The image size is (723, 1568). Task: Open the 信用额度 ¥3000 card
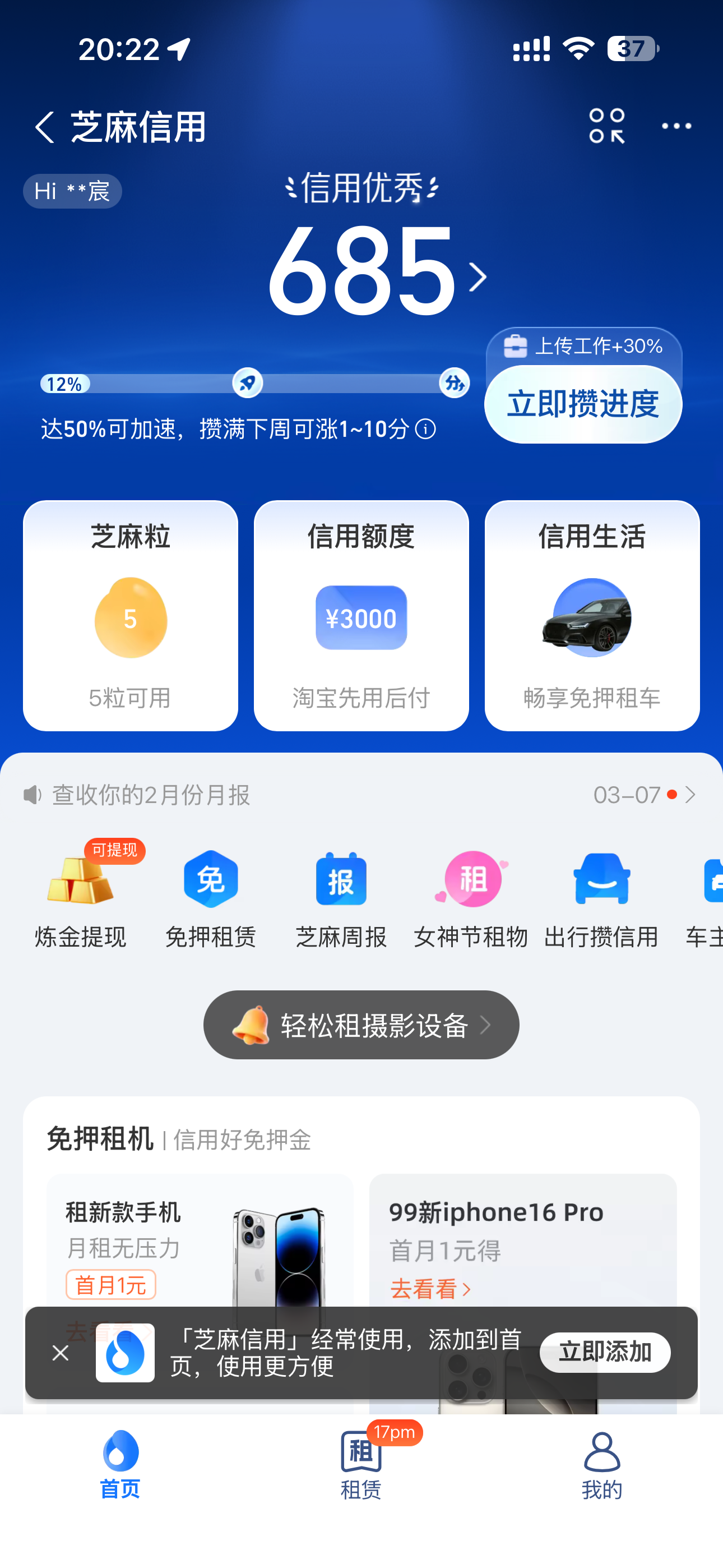[361, 615]
